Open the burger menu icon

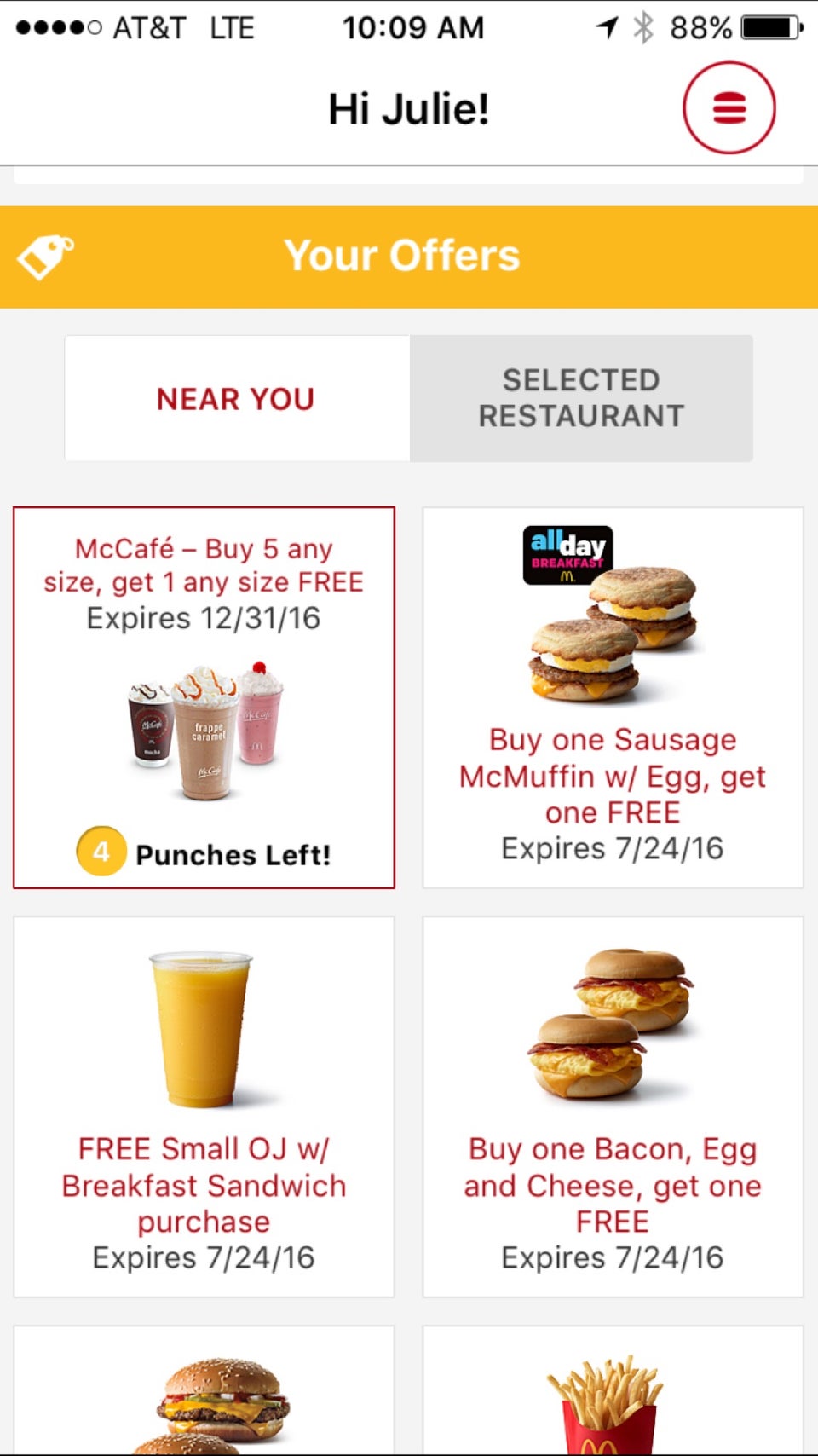pyautogui.click(x=729, y=108)
